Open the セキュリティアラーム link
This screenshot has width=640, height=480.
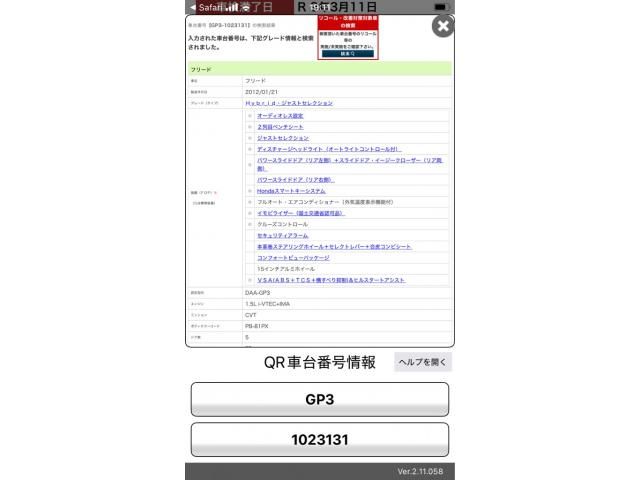click(x=284, y=235)
